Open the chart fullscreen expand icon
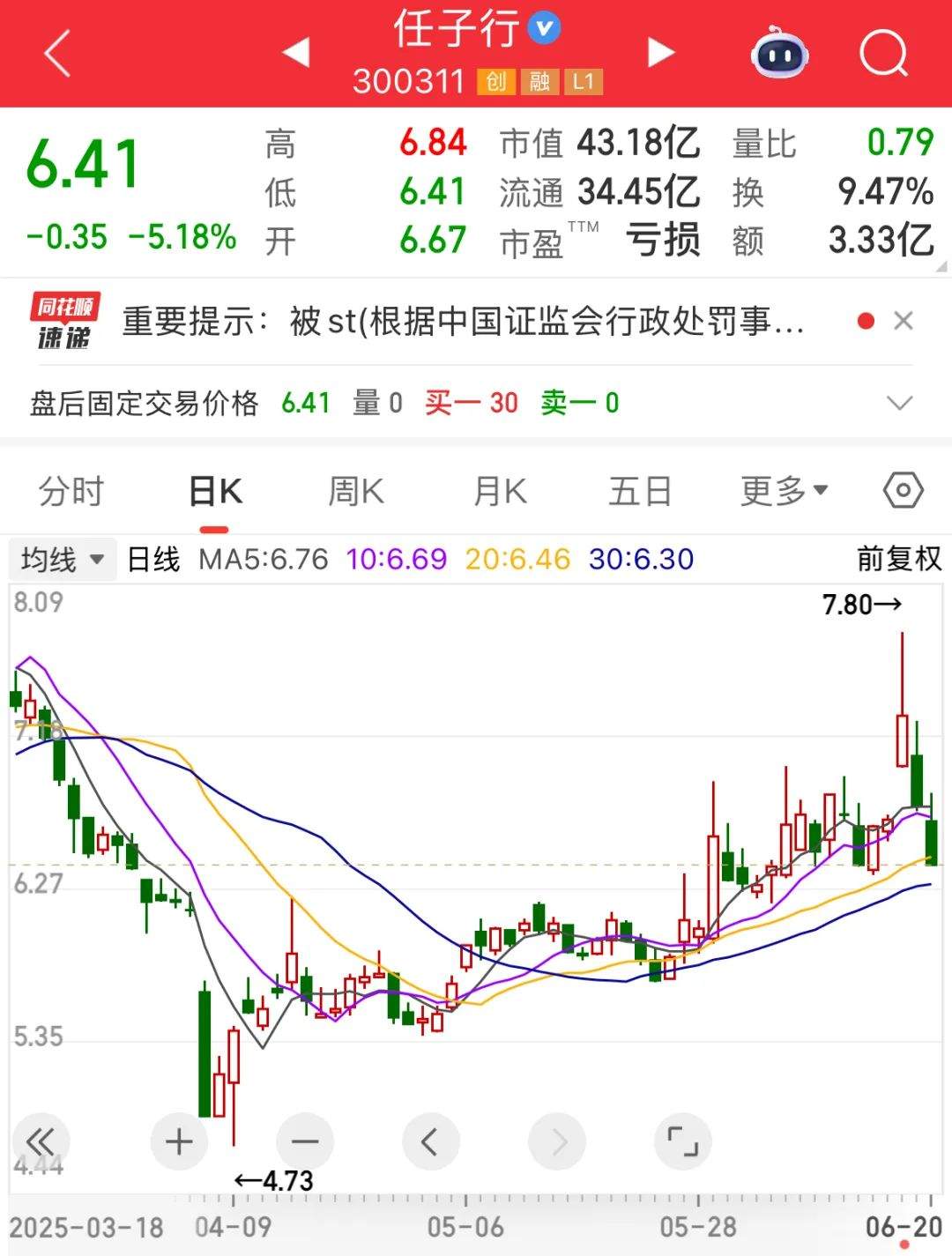 click(684, 1141)
